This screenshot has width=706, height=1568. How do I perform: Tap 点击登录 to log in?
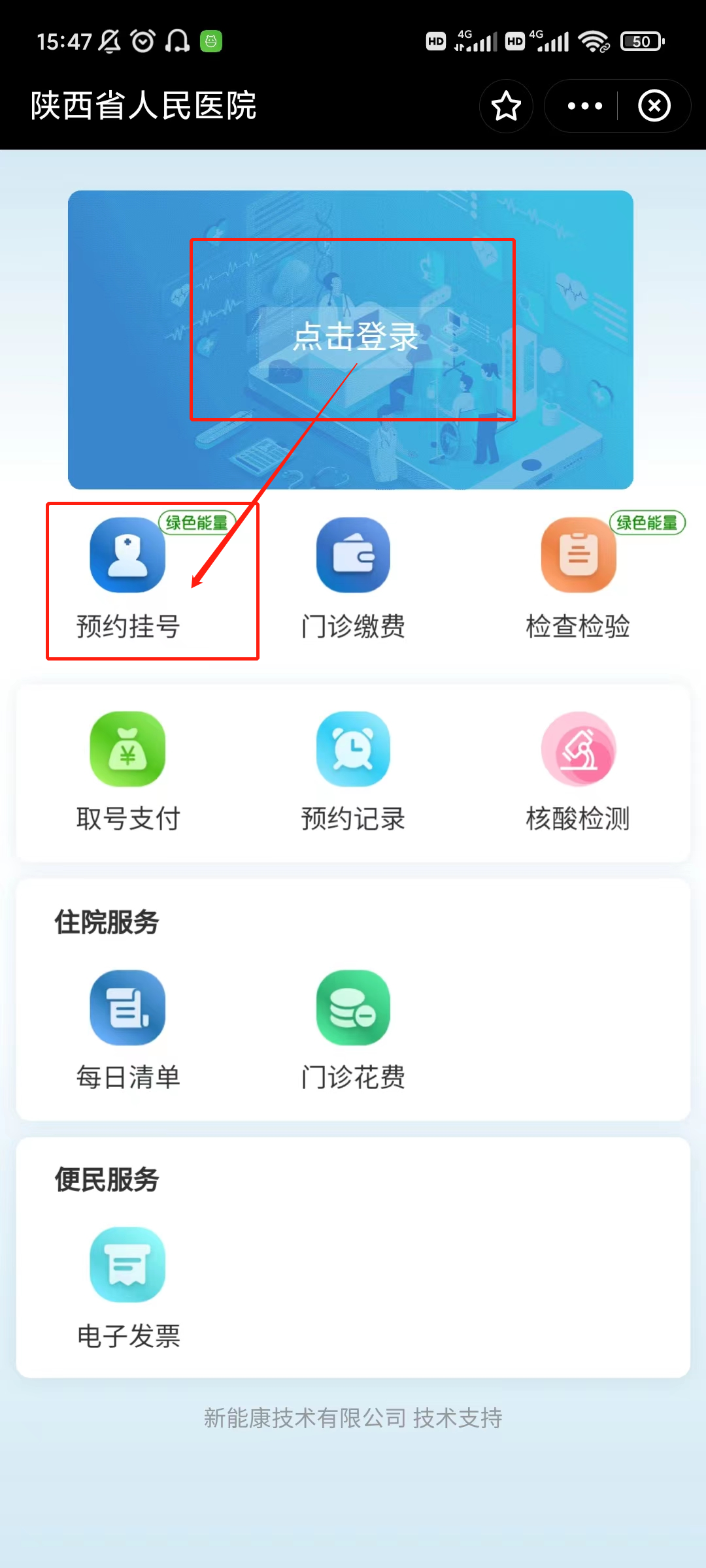(355, 337)
